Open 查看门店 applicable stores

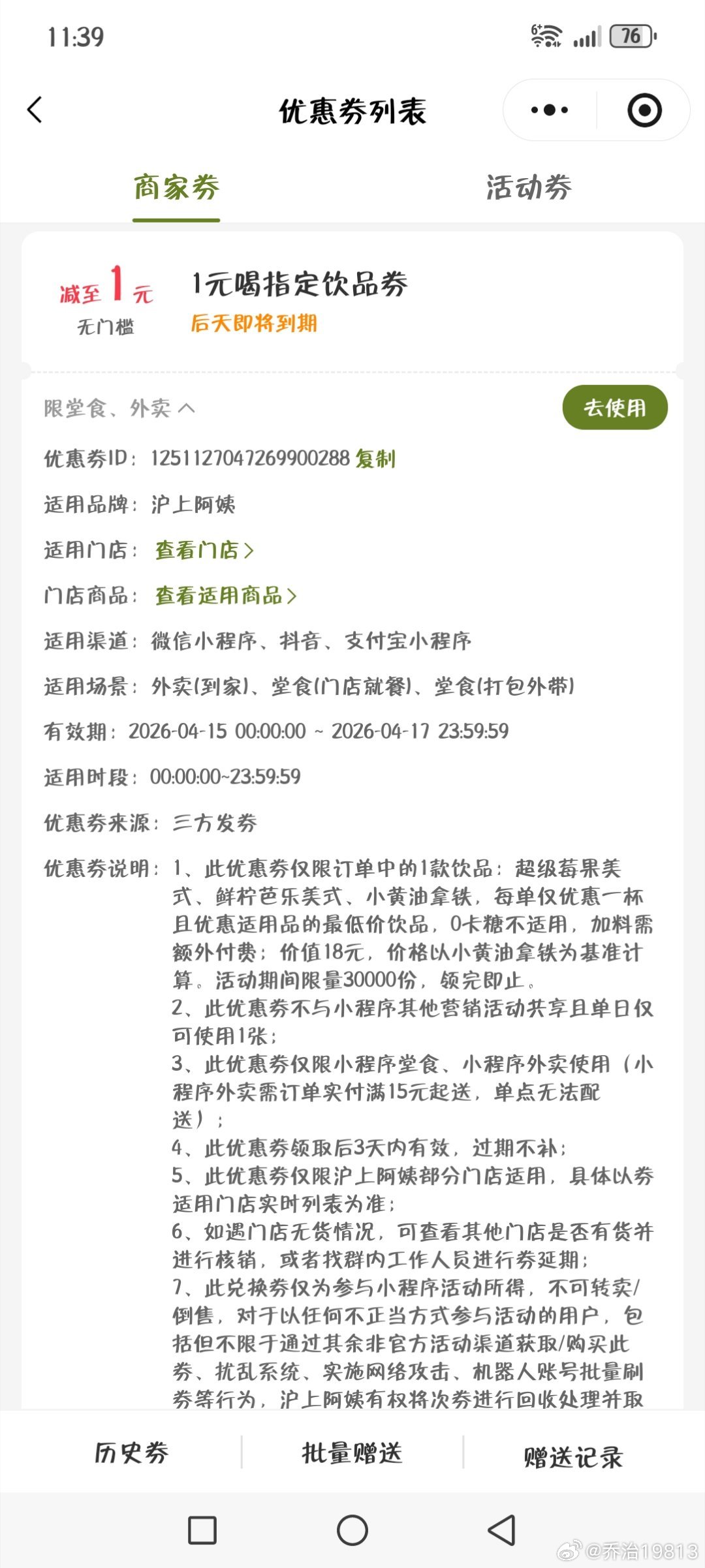(x=204, y=550)
